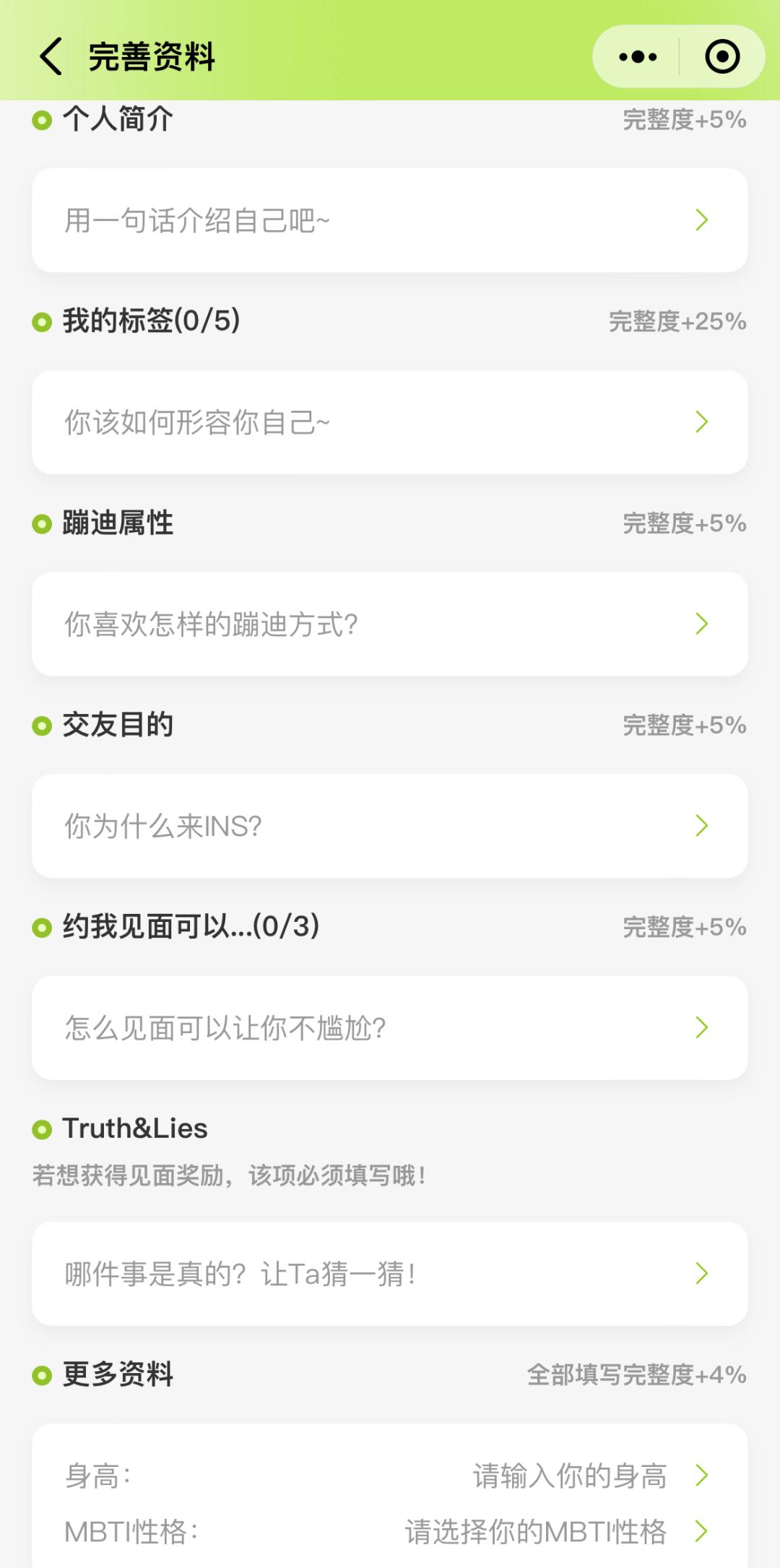Select the 完善资料 title text
The width and height of the screenshot is (780, 1568).
pos(150,58)
